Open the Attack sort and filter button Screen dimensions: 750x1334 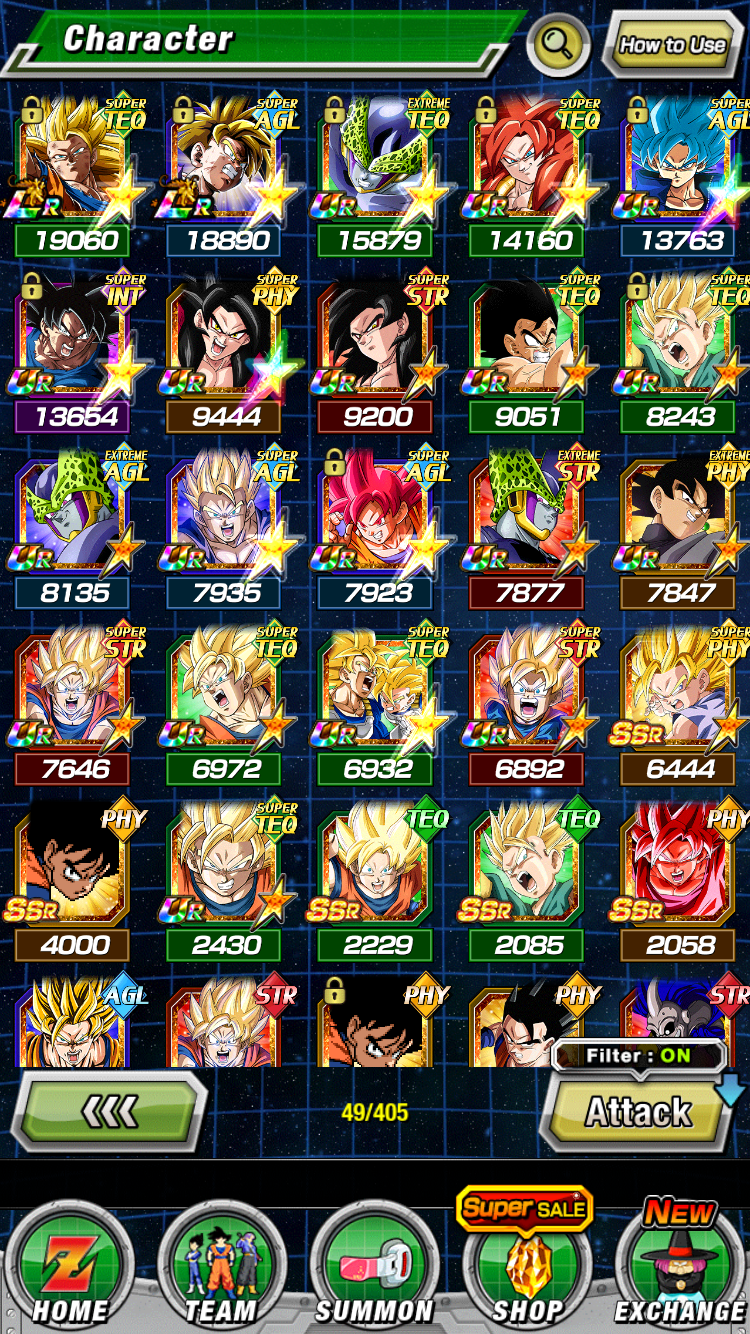pyautogui.click(x=640, y=1110)
